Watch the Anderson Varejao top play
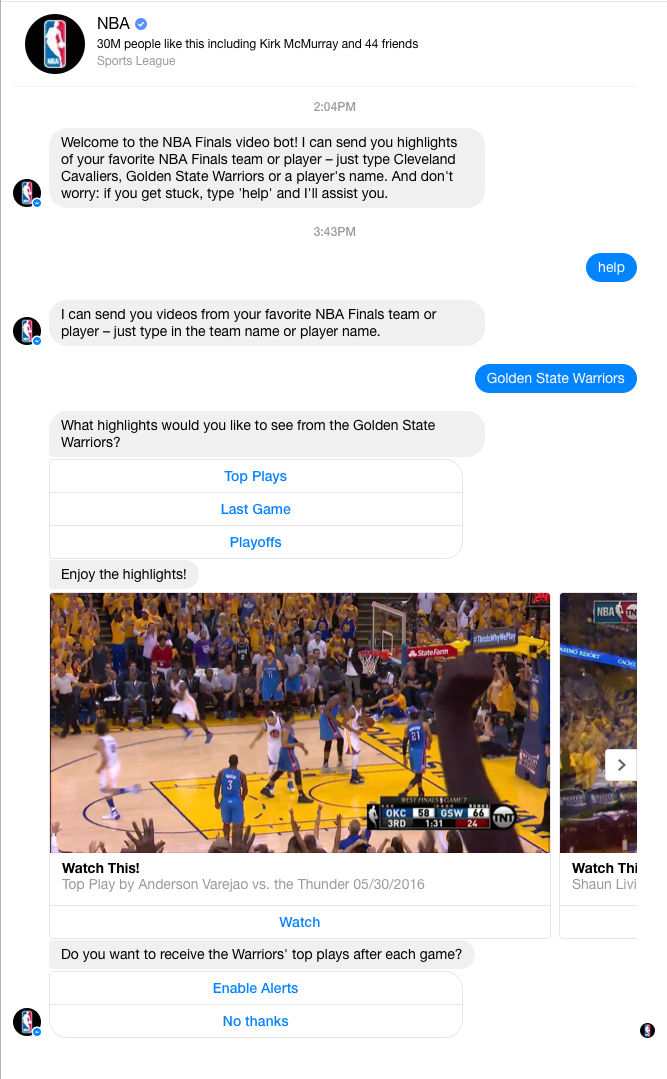667x1079 pixels. [x=299, y=922]
